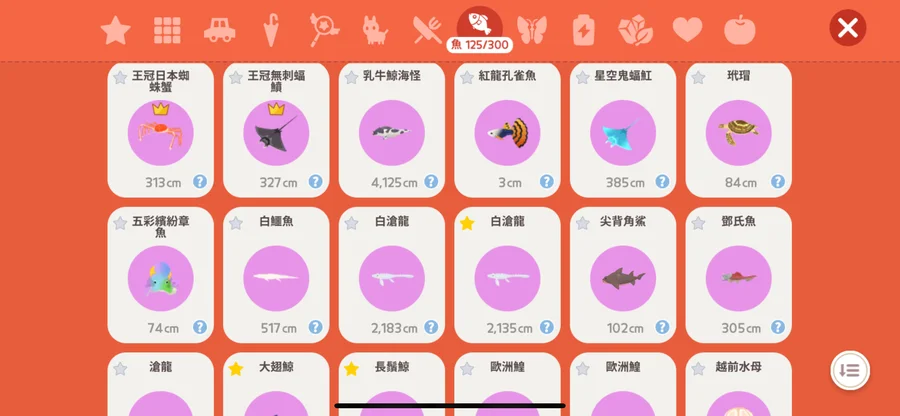Show info for 星空鬼蝠魟 size
Image resolution: width=900 pixels, height=416 pixels.
click(x=662, y=182)
